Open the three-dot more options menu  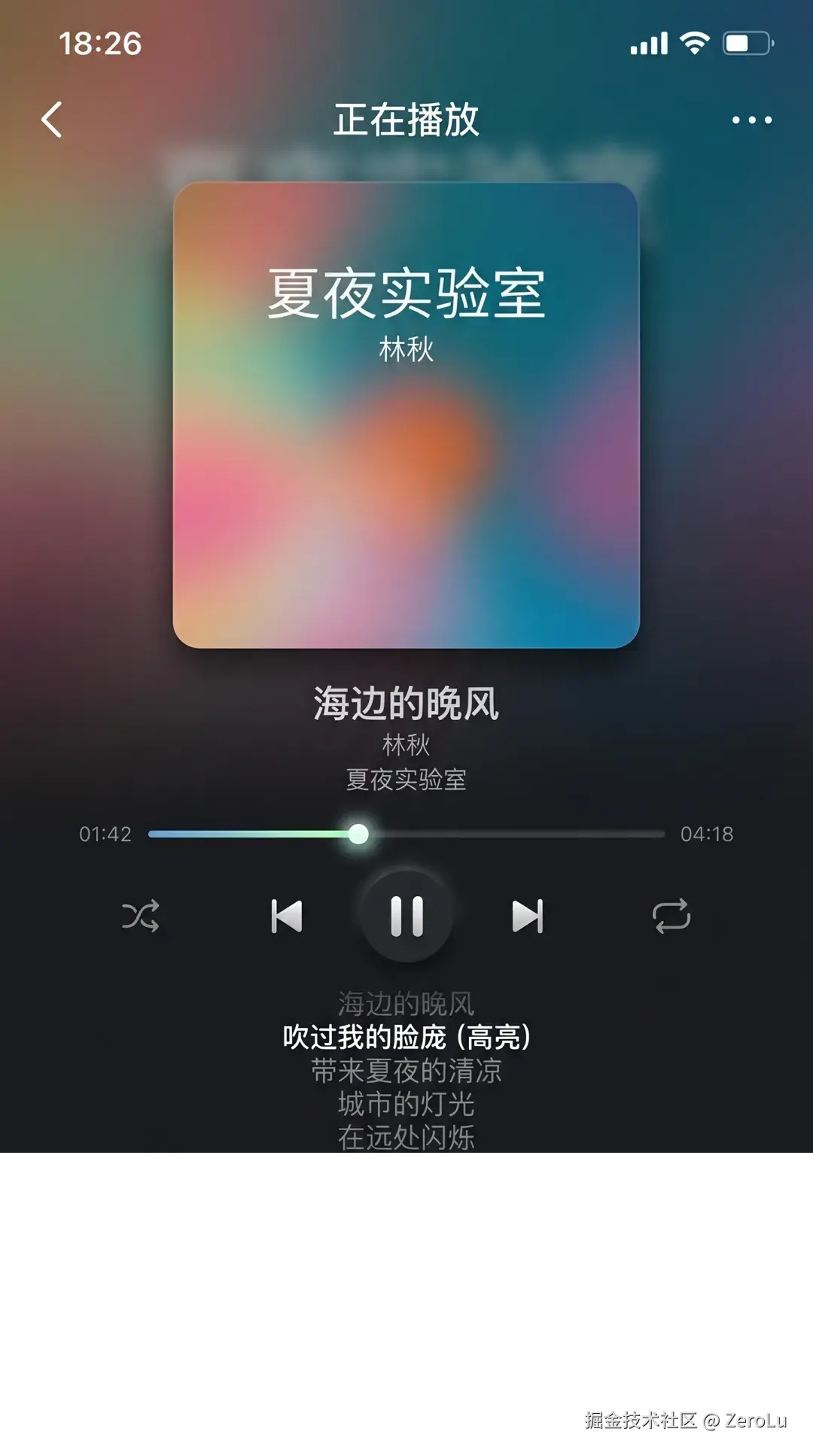(751, 120)
